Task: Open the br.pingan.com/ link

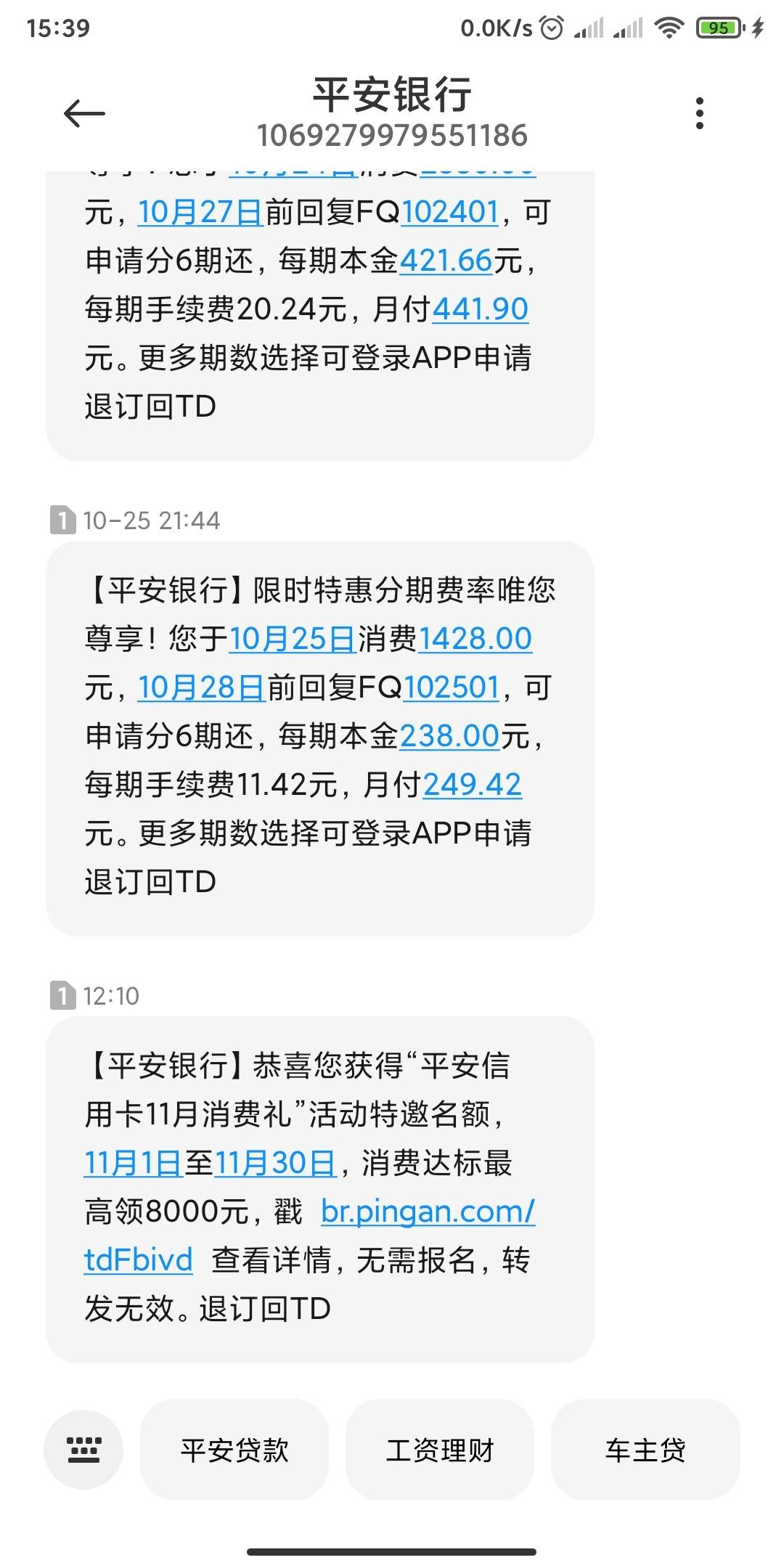Action: 428,1211
